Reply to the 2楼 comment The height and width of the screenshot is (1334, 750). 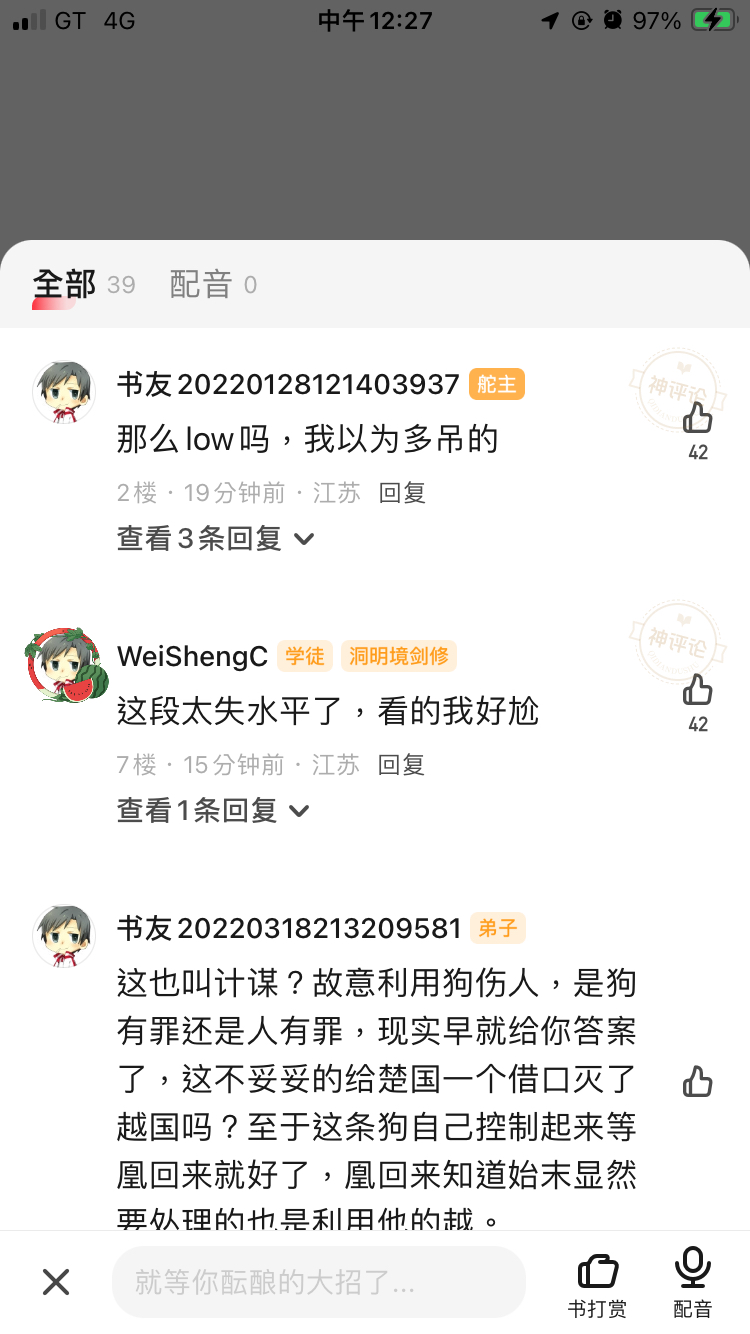(402, 492)
